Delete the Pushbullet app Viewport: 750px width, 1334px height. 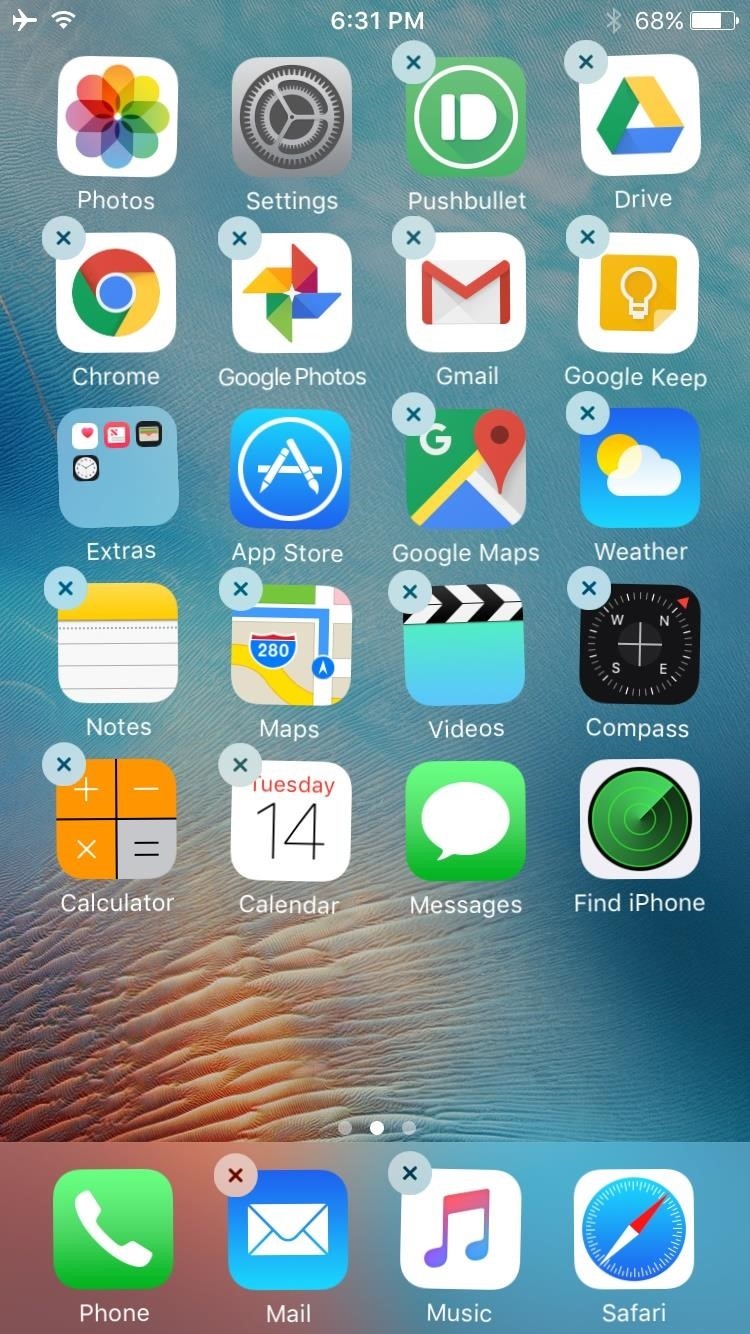(x=413, y=62)
